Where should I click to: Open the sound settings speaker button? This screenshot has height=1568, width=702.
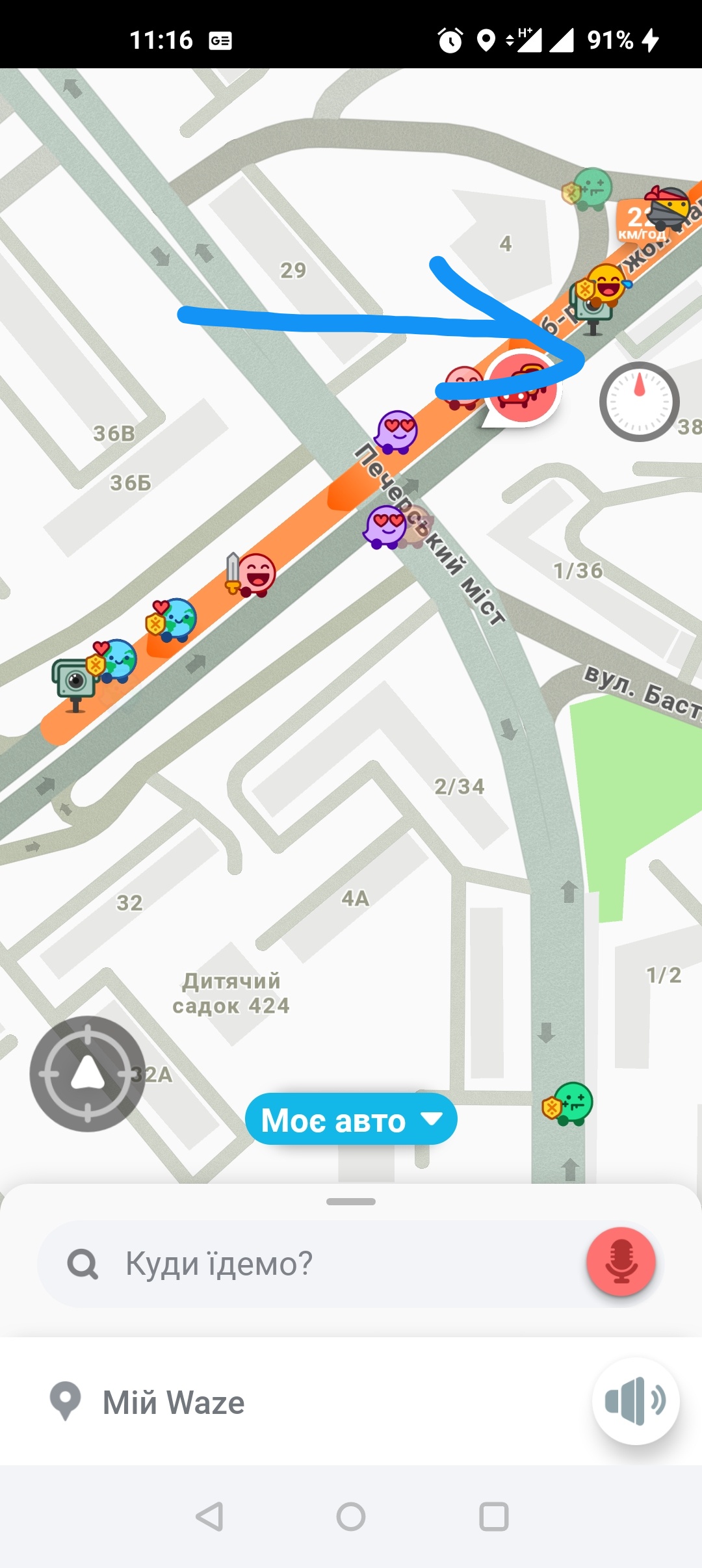(x=635, y=1401)
